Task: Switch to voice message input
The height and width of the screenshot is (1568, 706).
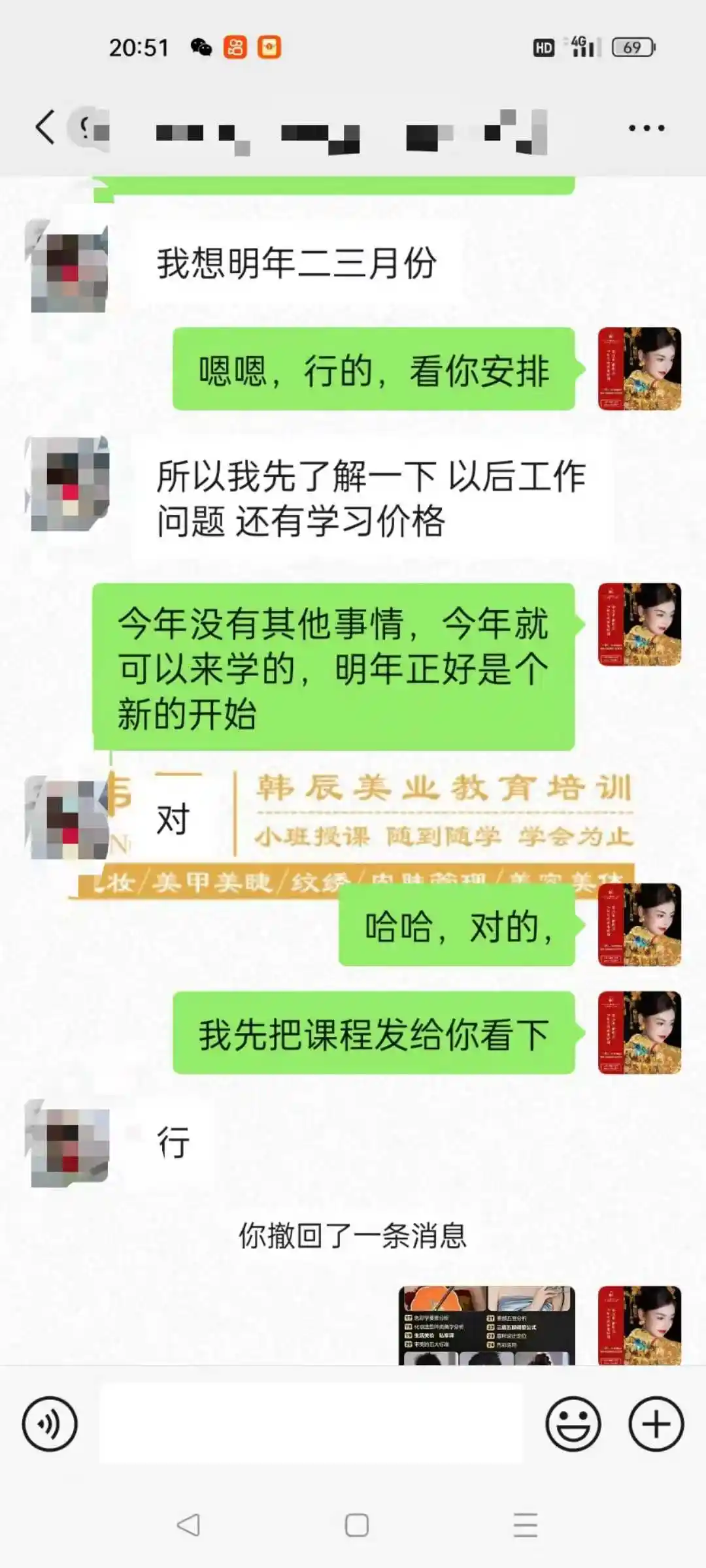Action: (x=50, y=1424)
